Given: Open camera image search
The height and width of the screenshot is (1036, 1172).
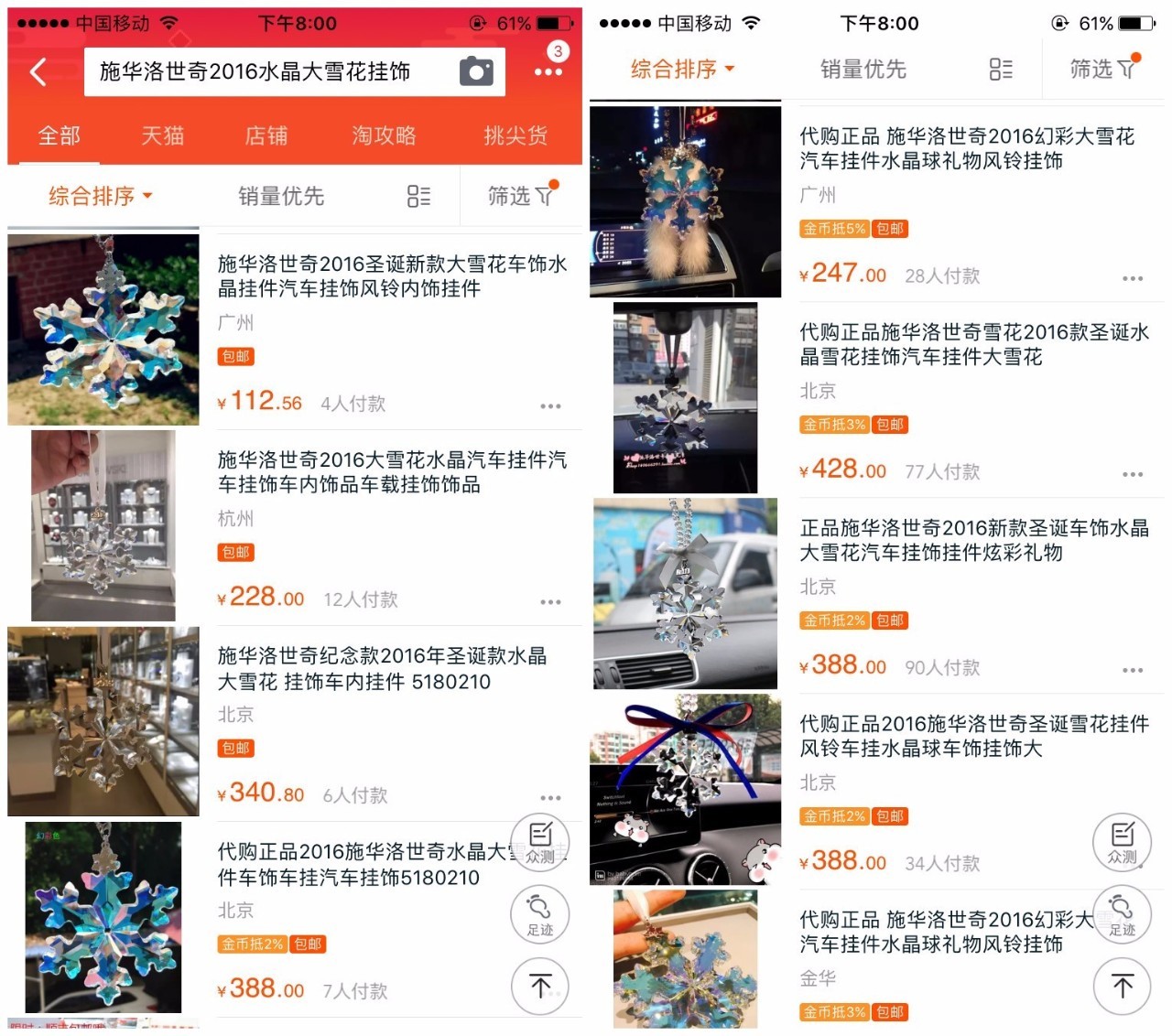Looking at the screenshot, I should 475,70.
